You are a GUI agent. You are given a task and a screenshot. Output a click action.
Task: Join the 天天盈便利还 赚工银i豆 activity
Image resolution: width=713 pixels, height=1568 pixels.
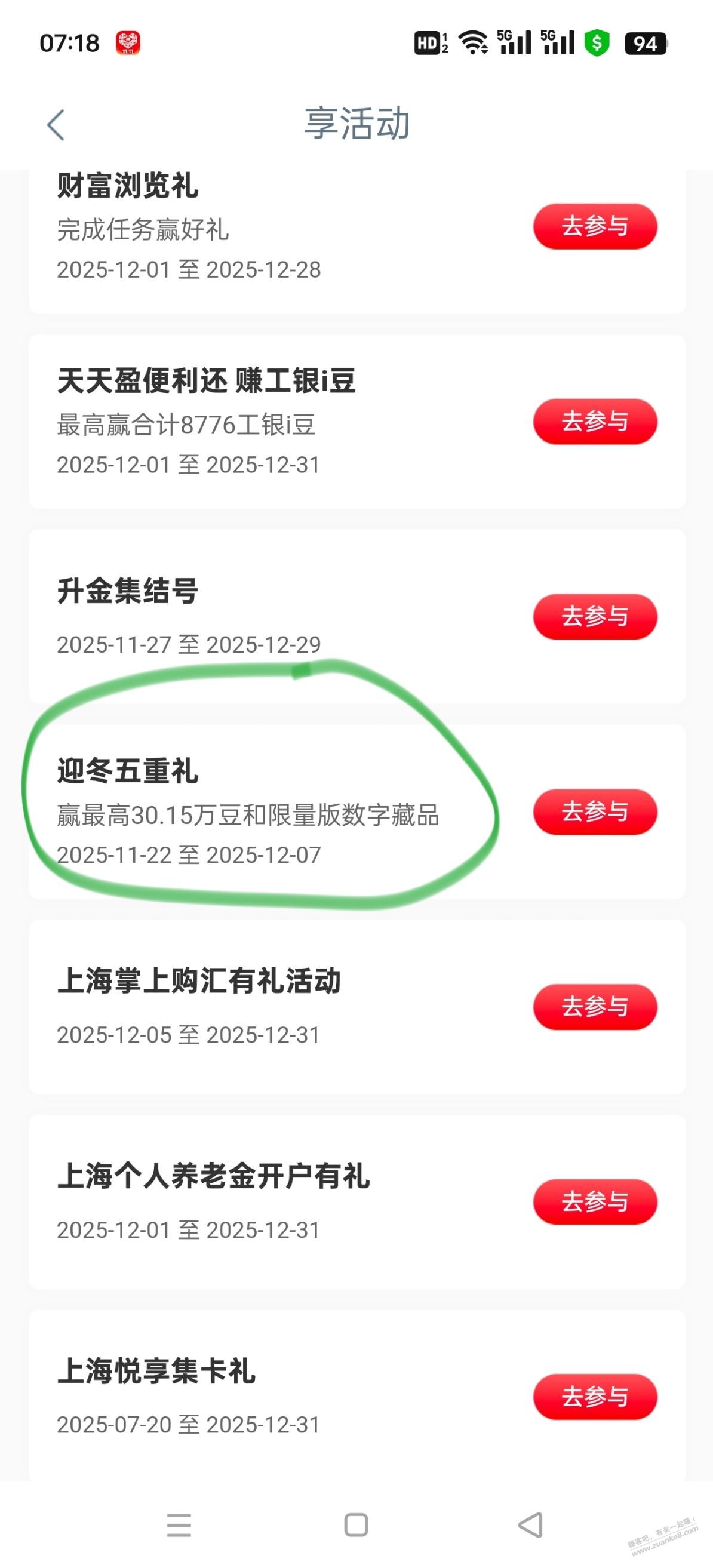pos(595,421)
